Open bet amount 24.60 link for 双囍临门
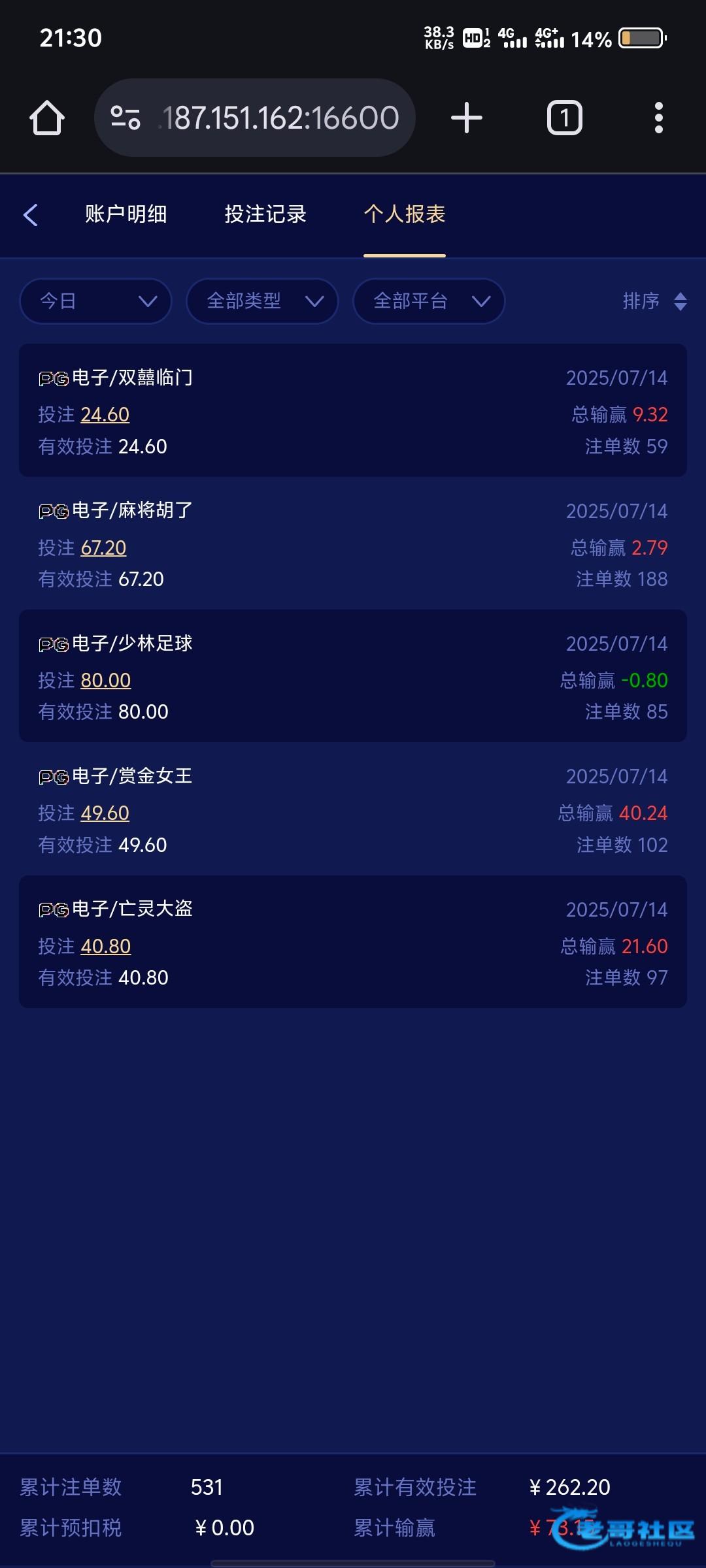 [x=105, y=415]
